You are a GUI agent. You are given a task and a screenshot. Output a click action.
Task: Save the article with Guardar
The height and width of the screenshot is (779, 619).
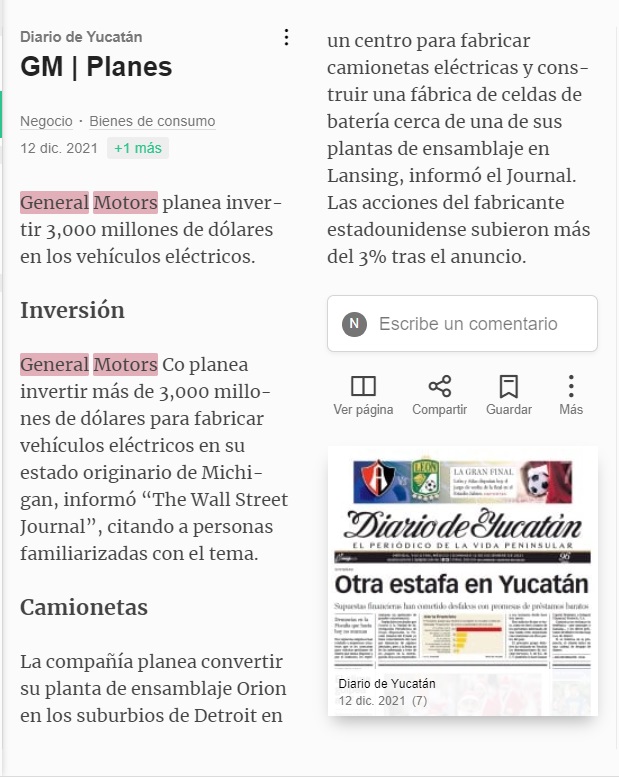(x=509, y=395)
